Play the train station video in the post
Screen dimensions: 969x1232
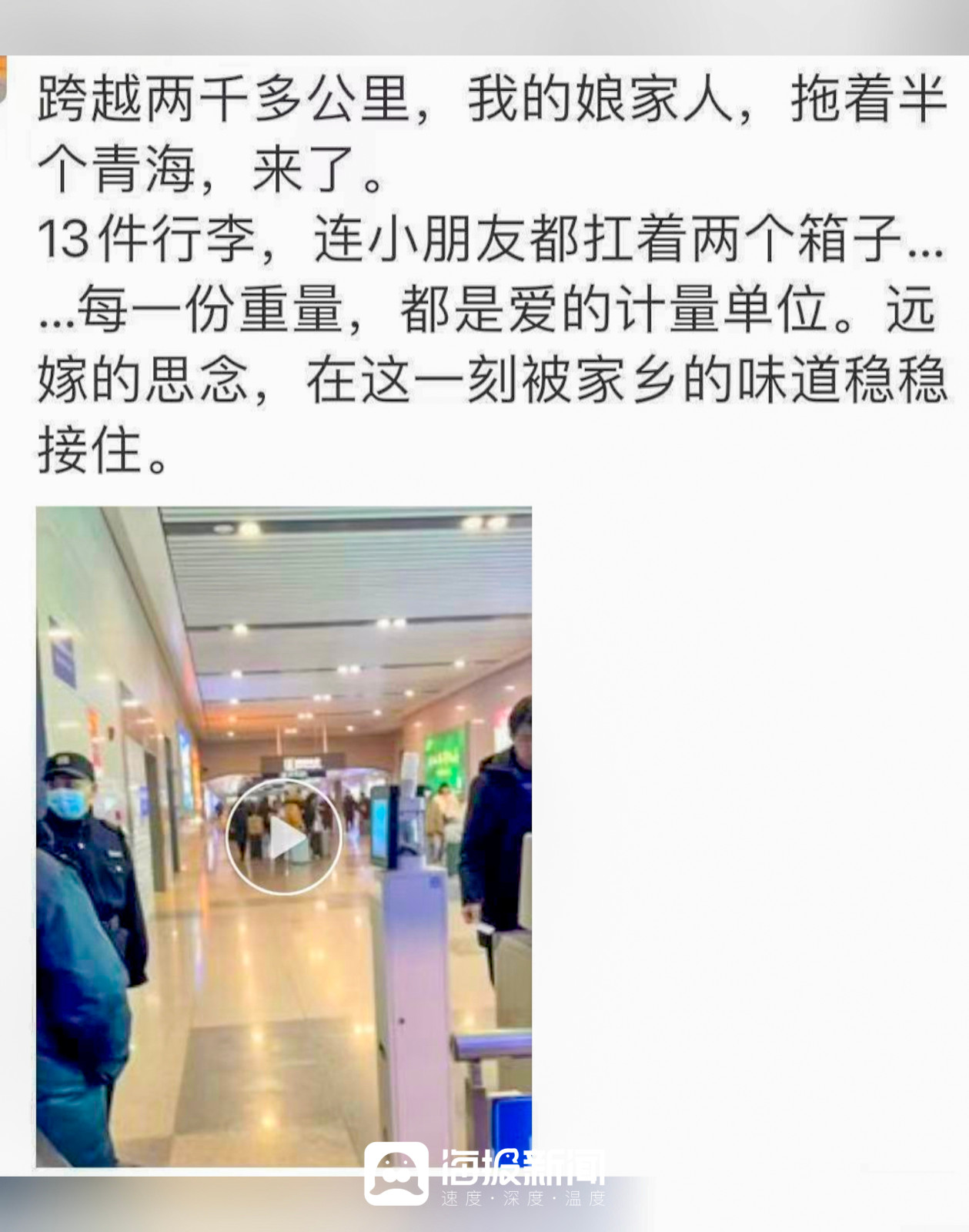coord(284,837)
